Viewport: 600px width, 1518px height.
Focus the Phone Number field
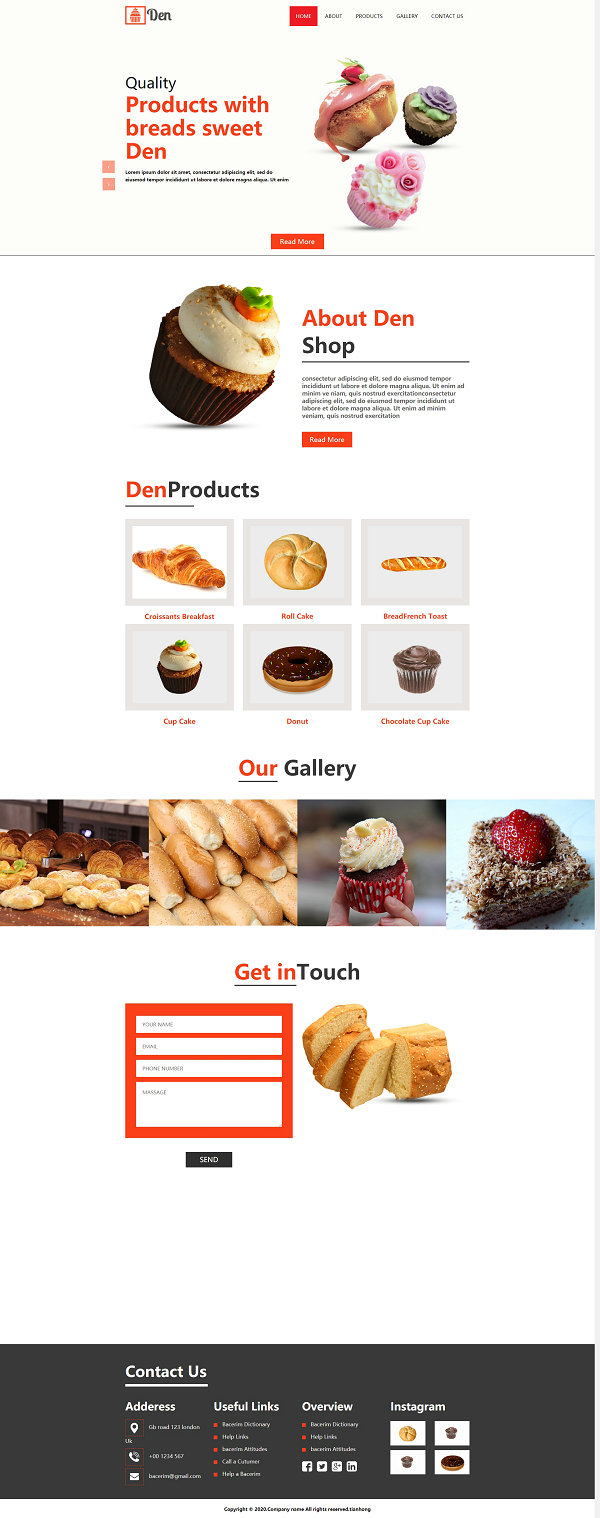[x=209, y=1068]
